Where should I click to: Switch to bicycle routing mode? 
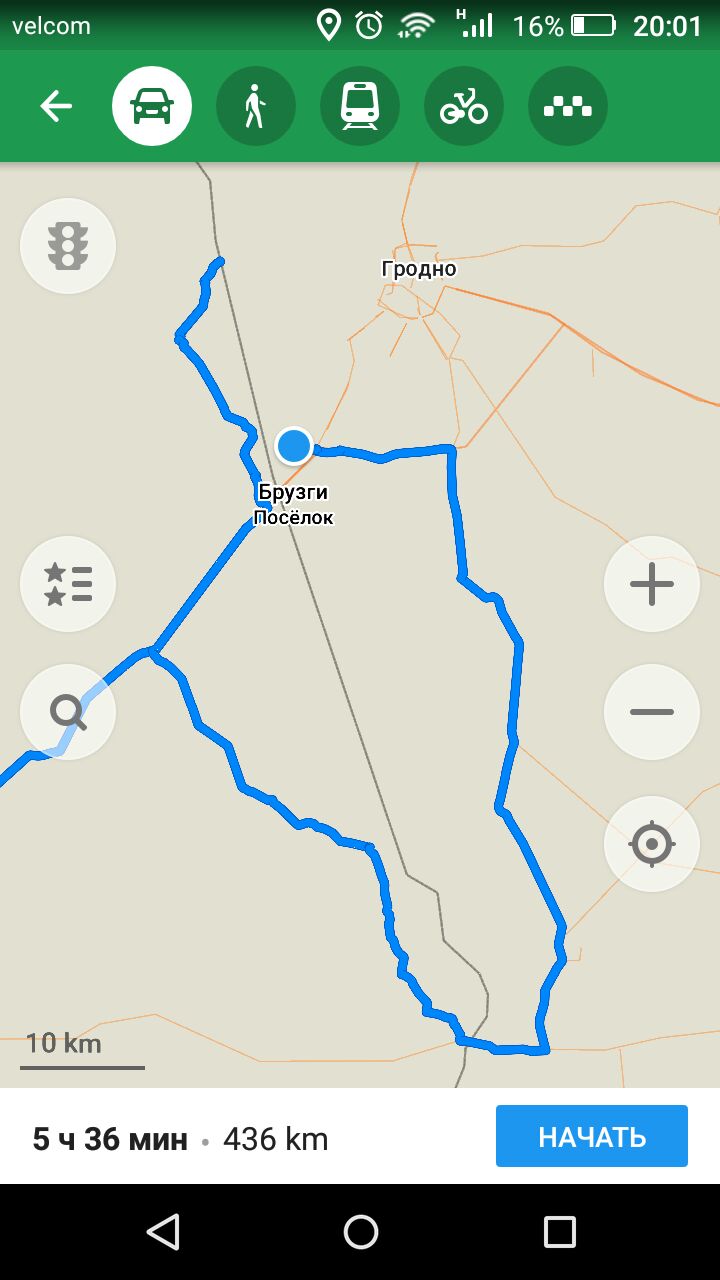point(464,106)
